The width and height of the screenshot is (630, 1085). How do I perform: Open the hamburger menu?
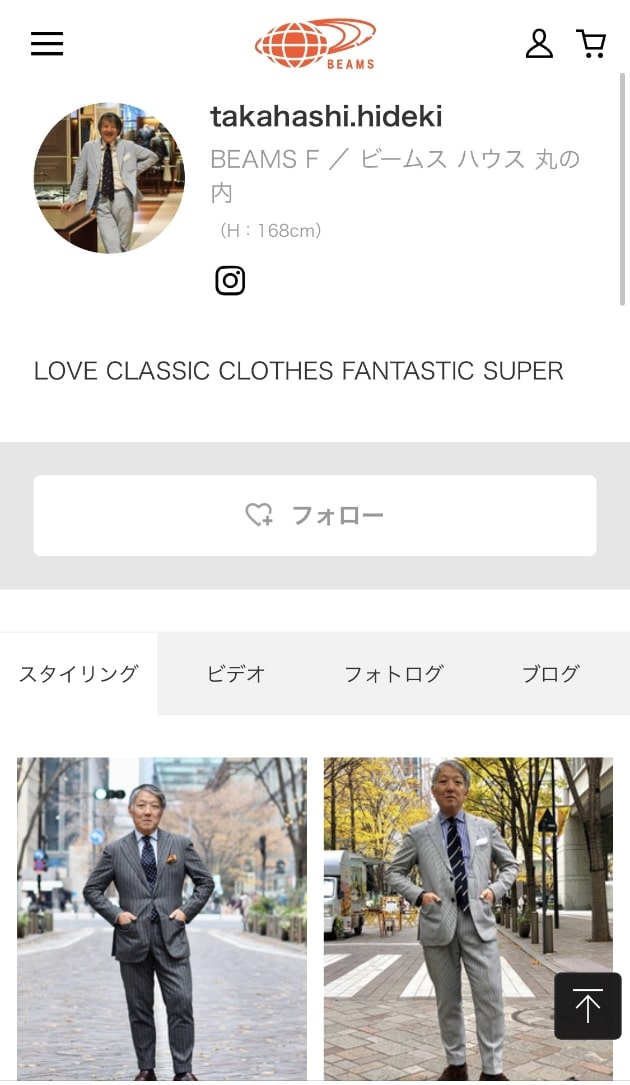(47, 44)
